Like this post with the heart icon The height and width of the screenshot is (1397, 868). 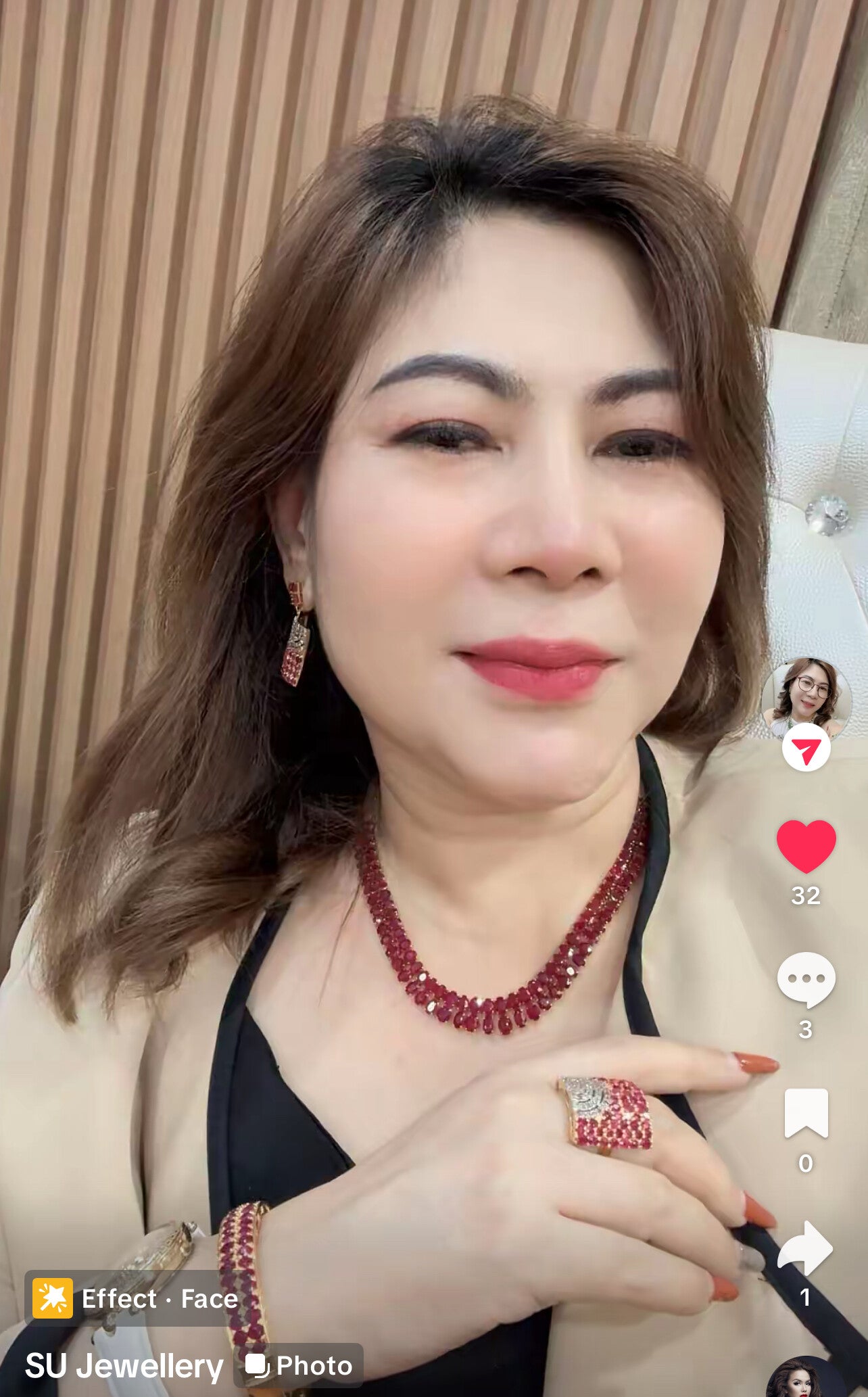[806, 845]
